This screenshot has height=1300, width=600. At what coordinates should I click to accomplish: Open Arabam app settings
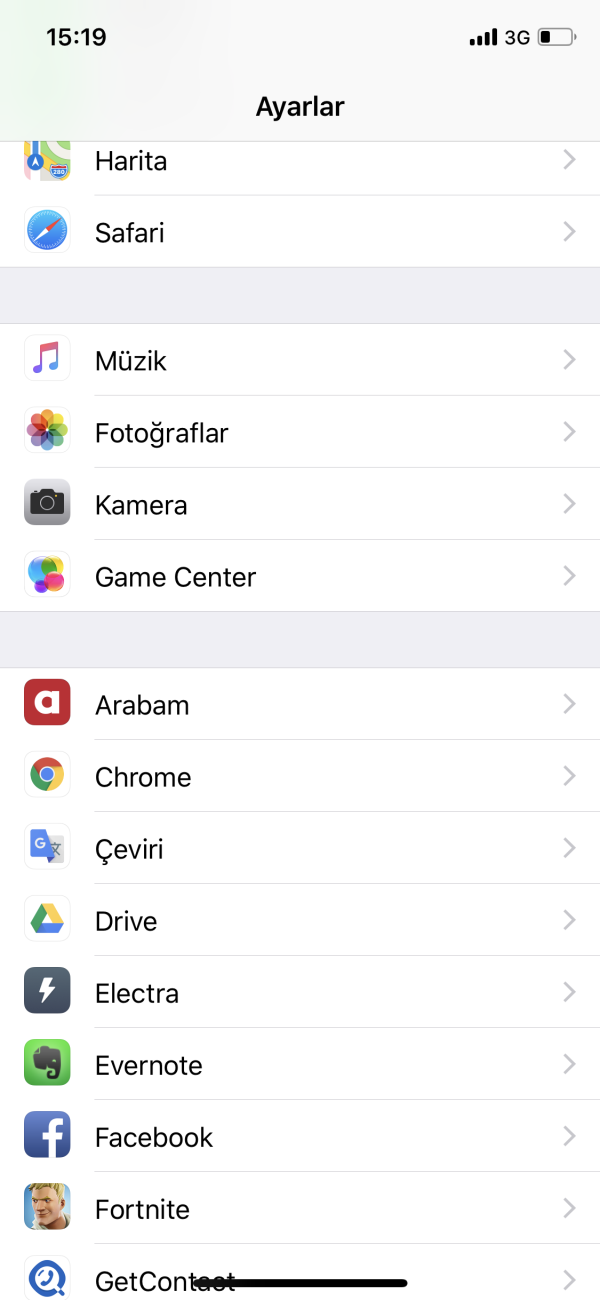click(300, 704)
